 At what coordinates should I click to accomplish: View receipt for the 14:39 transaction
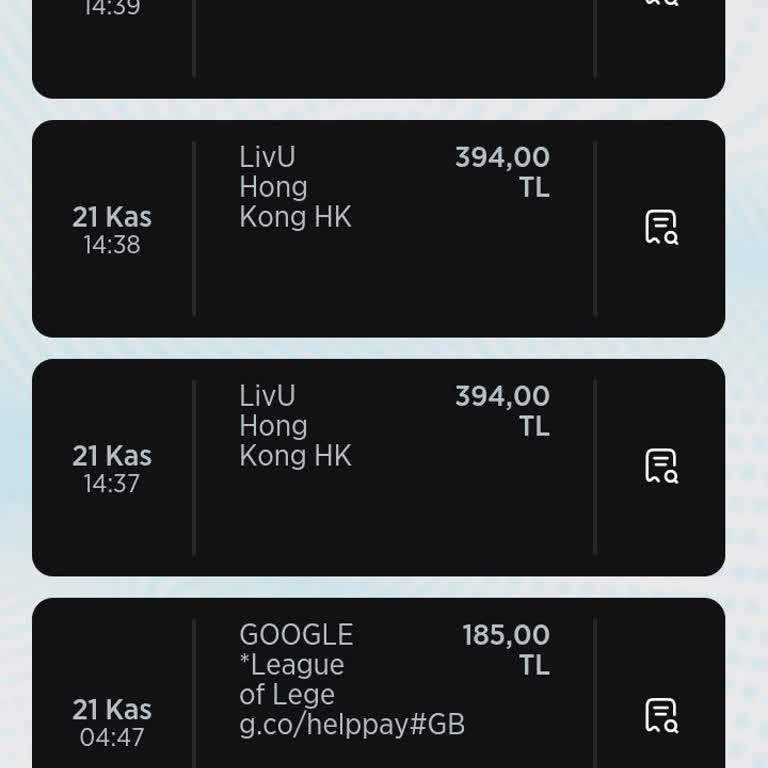coord(661,4)
